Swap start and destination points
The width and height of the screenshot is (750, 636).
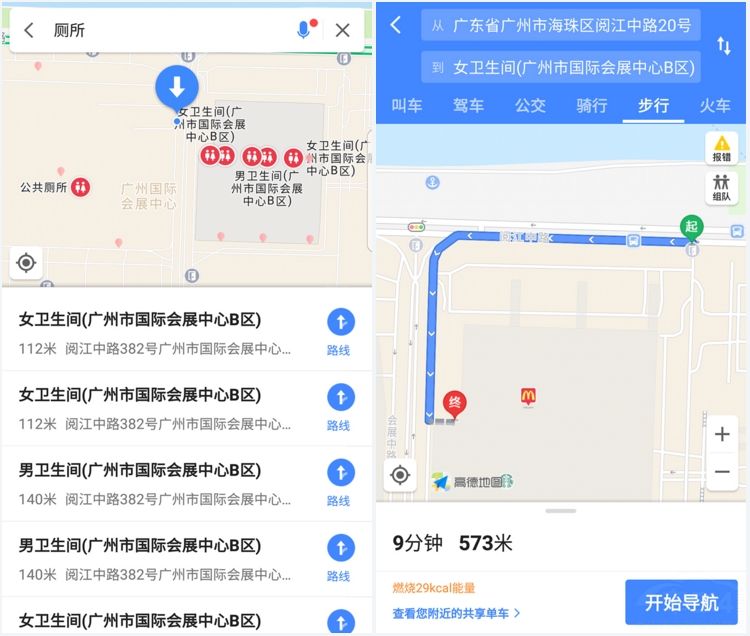(x=723, y=46)
